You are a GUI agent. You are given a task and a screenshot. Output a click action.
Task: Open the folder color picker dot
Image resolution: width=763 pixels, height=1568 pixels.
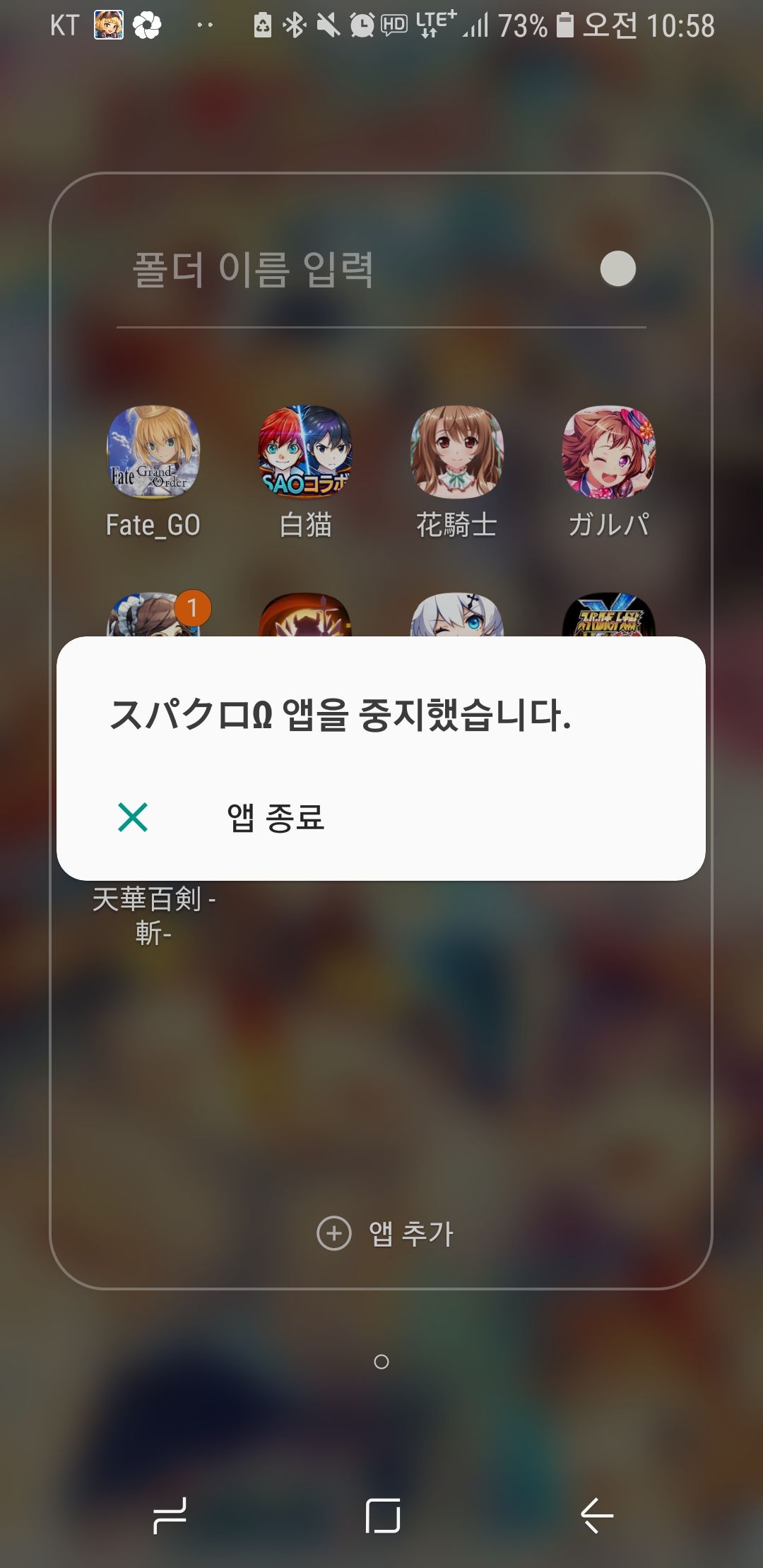point(617,269)
